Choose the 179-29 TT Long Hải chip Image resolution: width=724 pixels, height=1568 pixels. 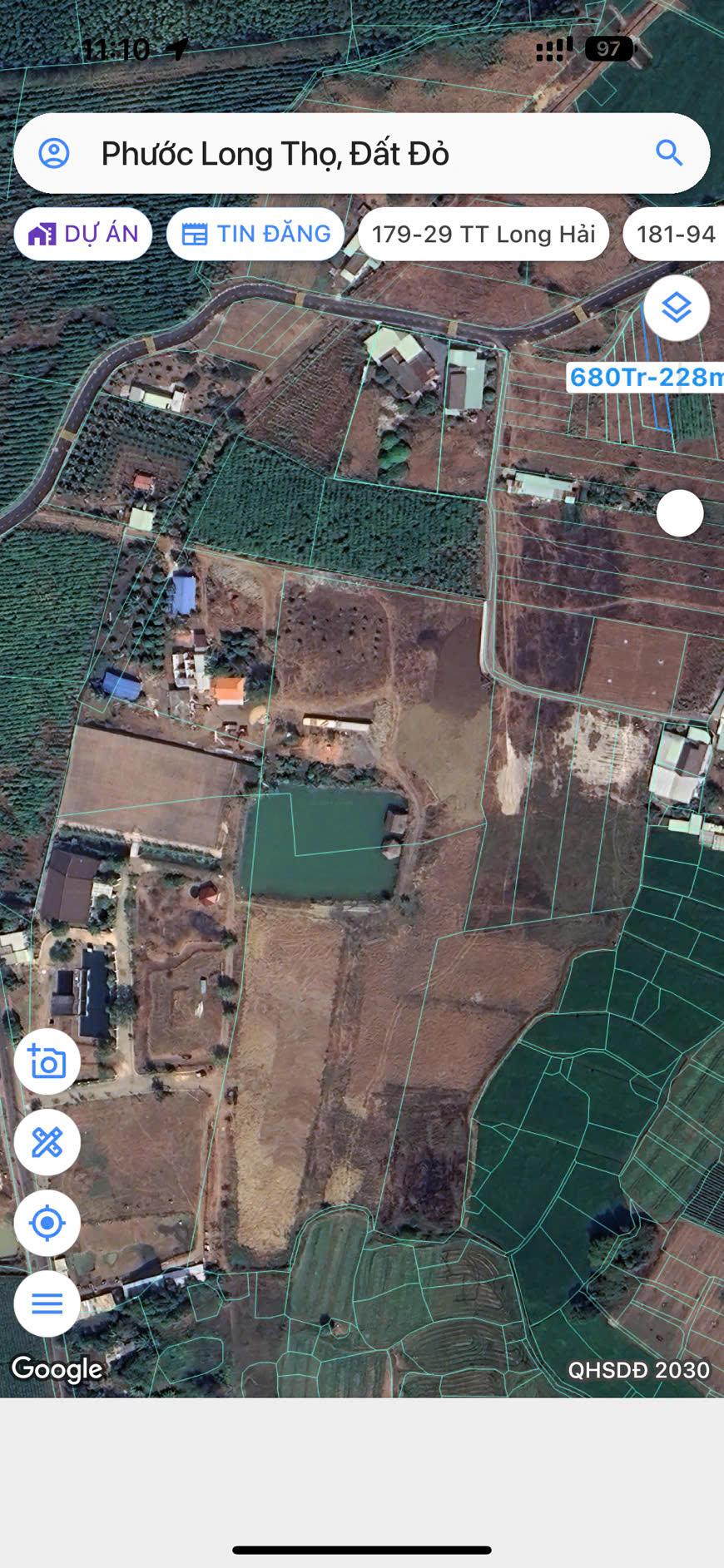pos(483,234)
